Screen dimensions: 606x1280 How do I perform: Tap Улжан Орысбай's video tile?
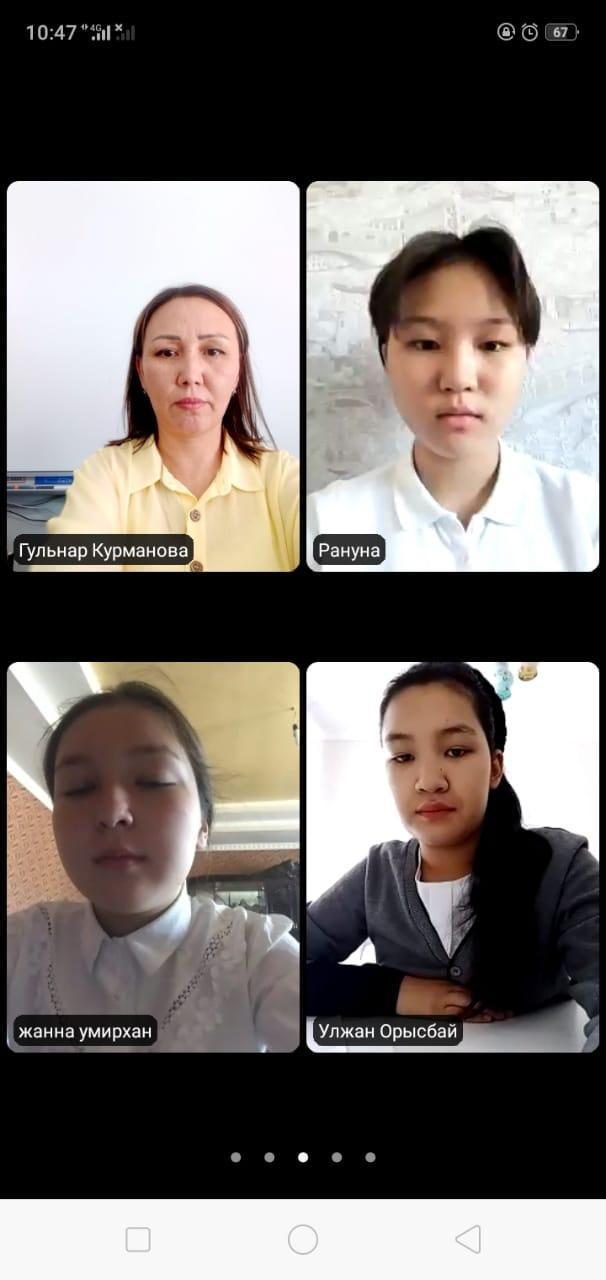click(x=453, y=857)
